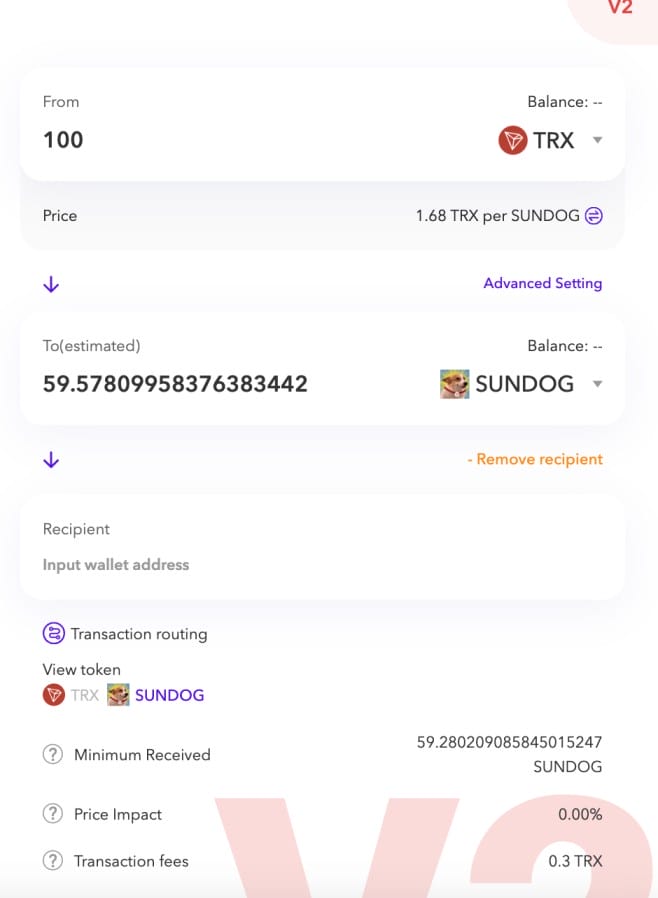Image resolution: width=658 pixels, height=898 pixels.
Task: Show help for Minimum Received
Action: click(x=53, y=755)
